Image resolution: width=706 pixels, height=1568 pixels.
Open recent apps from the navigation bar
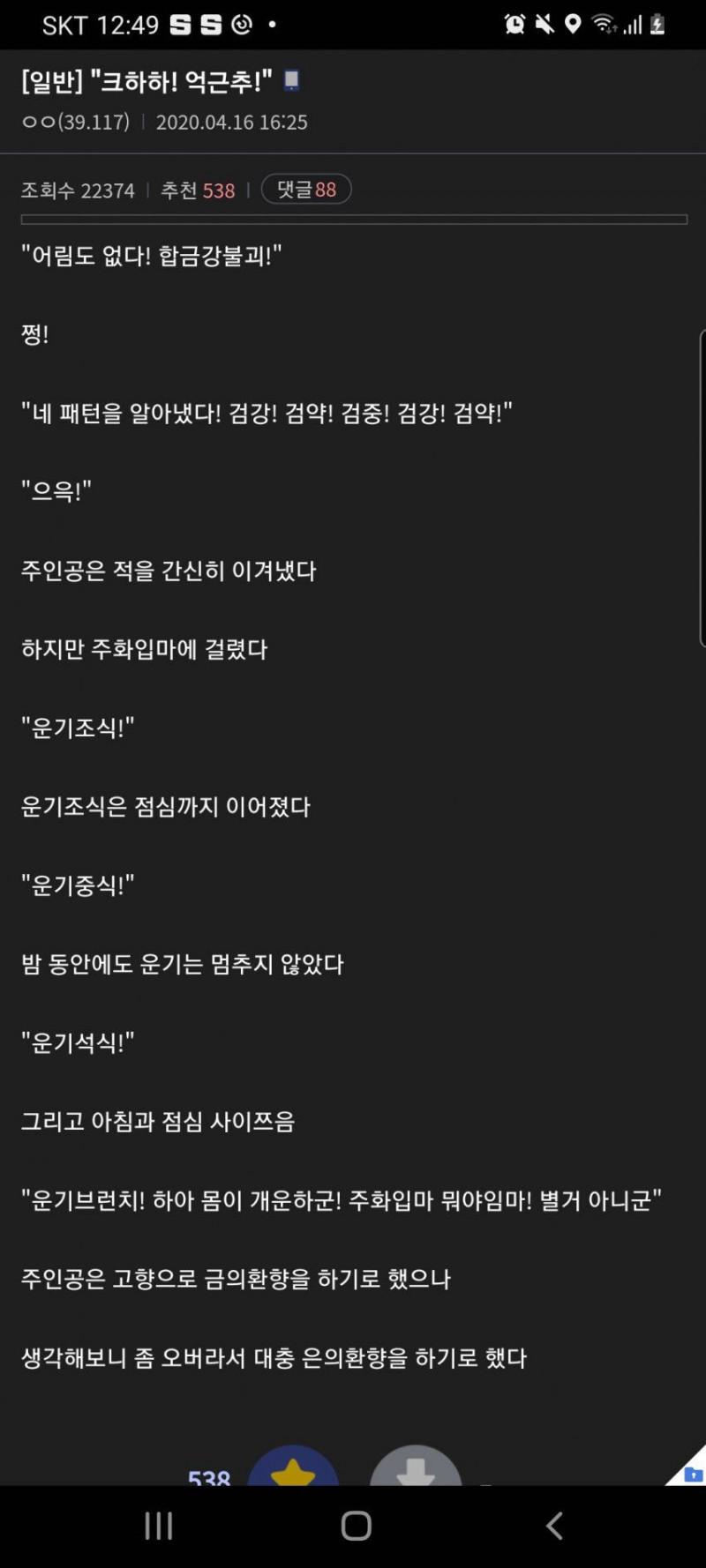click(159, 1526)
